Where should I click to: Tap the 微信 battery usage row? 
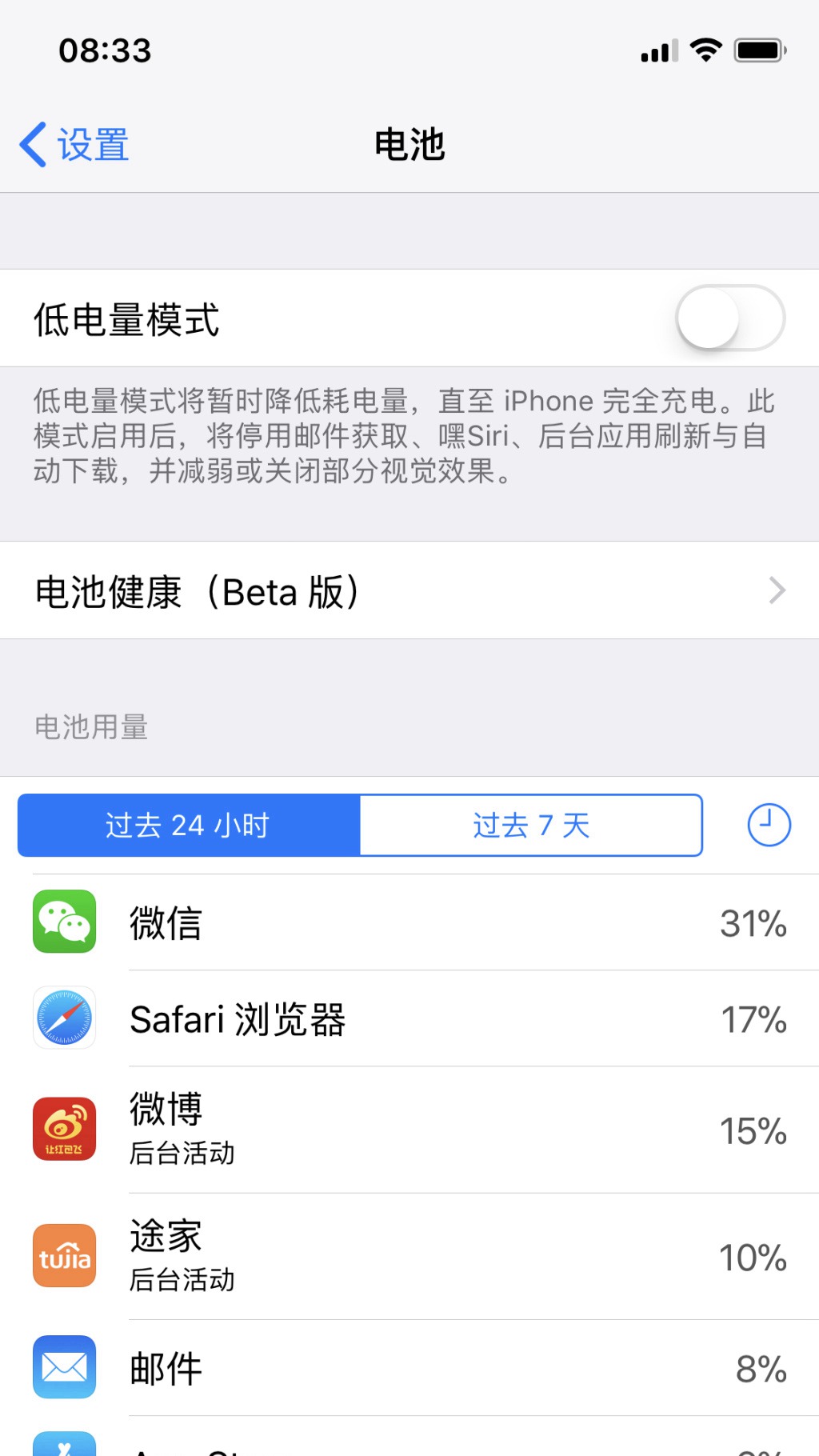point(409,922)
